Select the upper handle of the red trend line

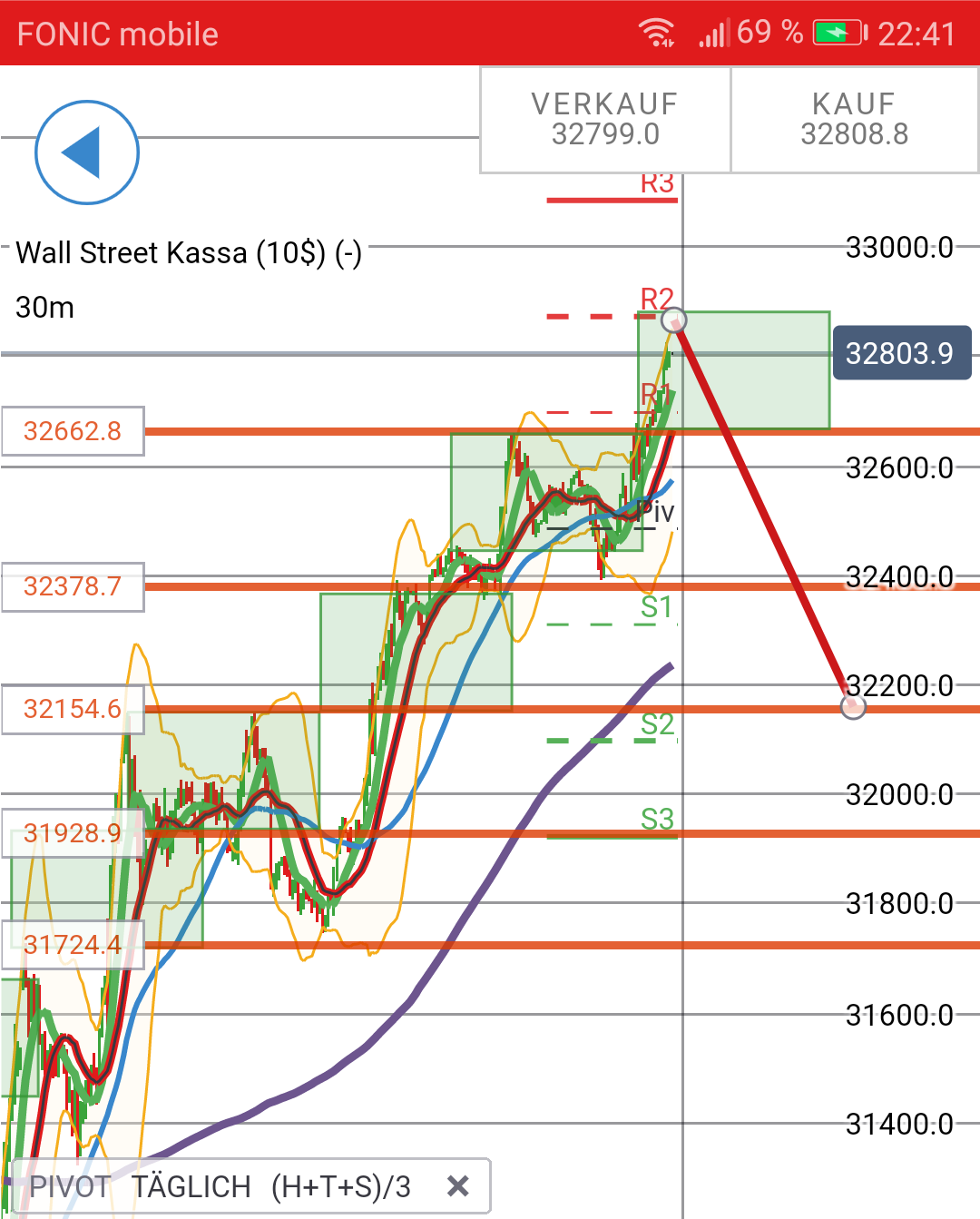pos(673,319)
